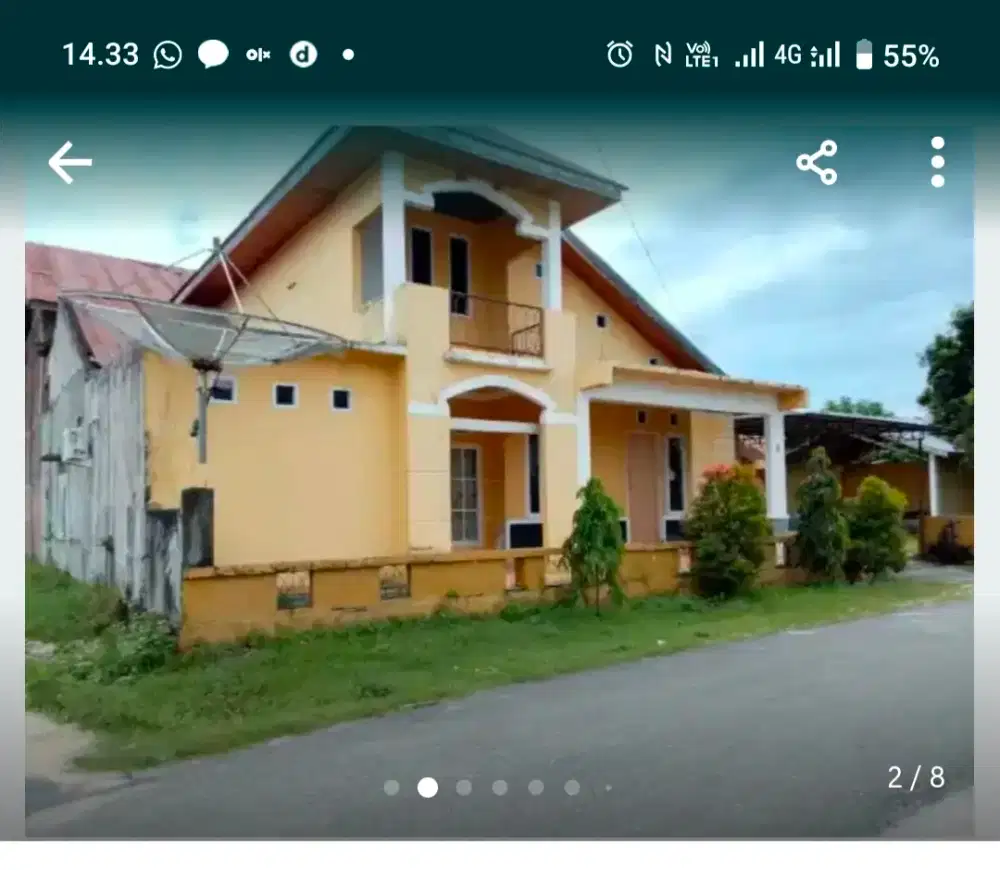Open the three-dot overflow menu
The height and width of the screenshot is (870, 1000).
pos(937,162)
